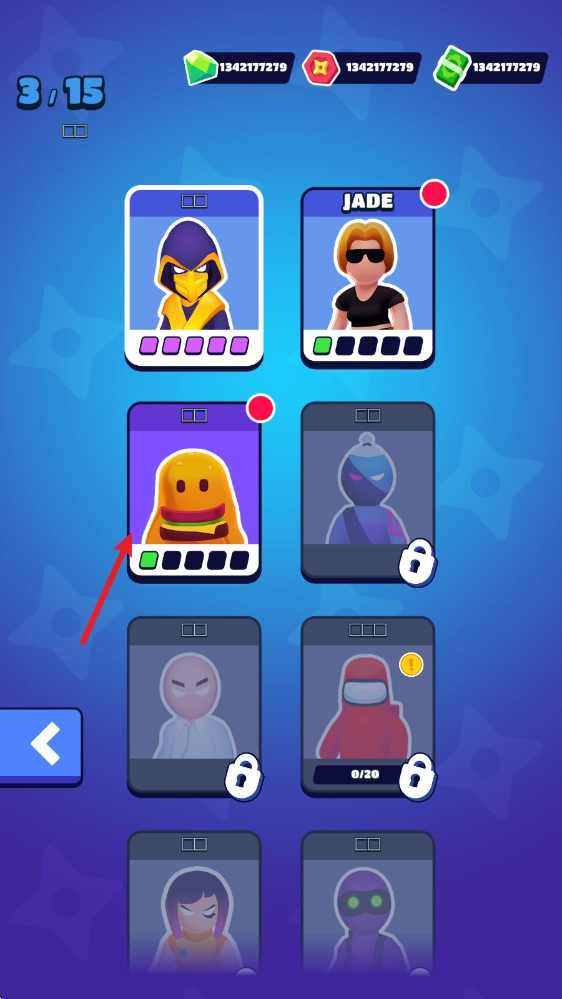Tap the locked blue ninja card
The width and height of the screenshot is (562, 999).
coord(368,492)
